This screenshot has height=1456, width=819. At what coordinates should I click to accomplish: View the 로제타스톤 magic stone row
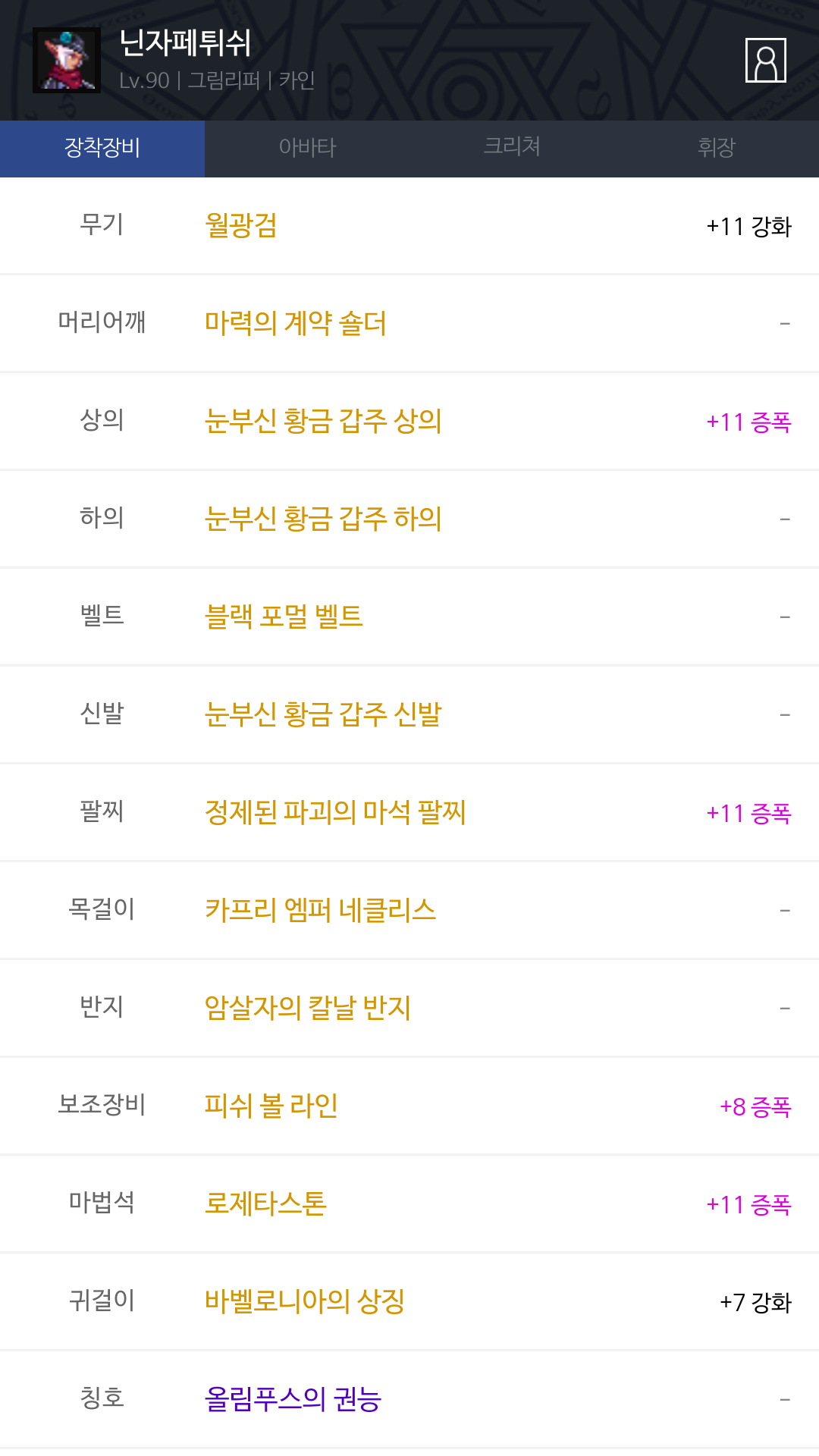point(409,1204)
